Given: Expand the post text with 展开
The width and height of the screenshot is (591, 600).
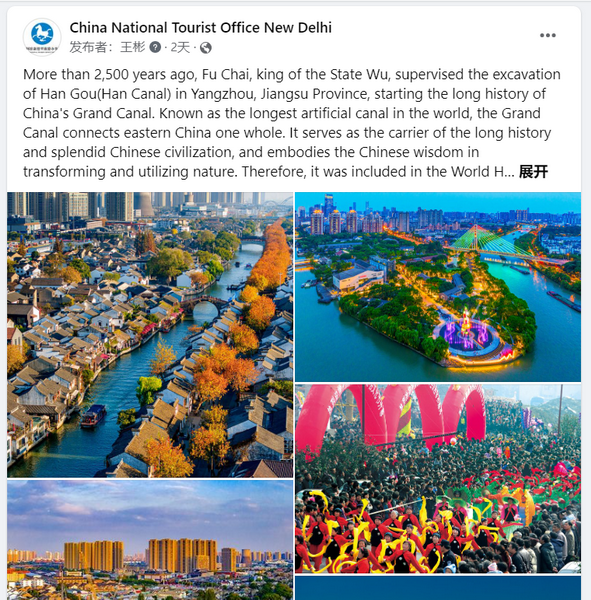Looking at the screenshot, I should (533, 172).
